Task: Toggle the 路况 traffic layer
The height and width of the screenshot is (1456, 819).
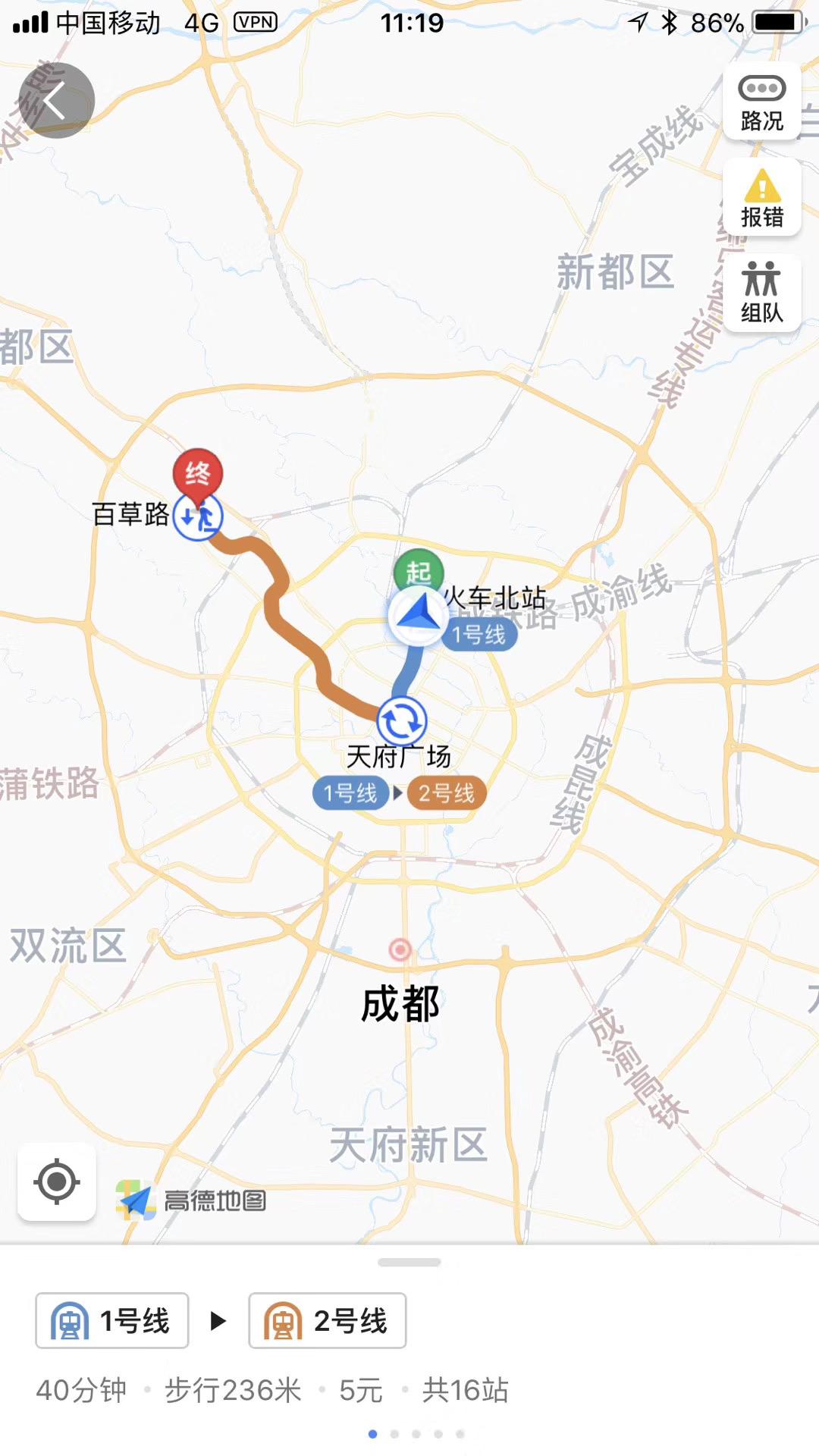Action: tap(761, 102)
